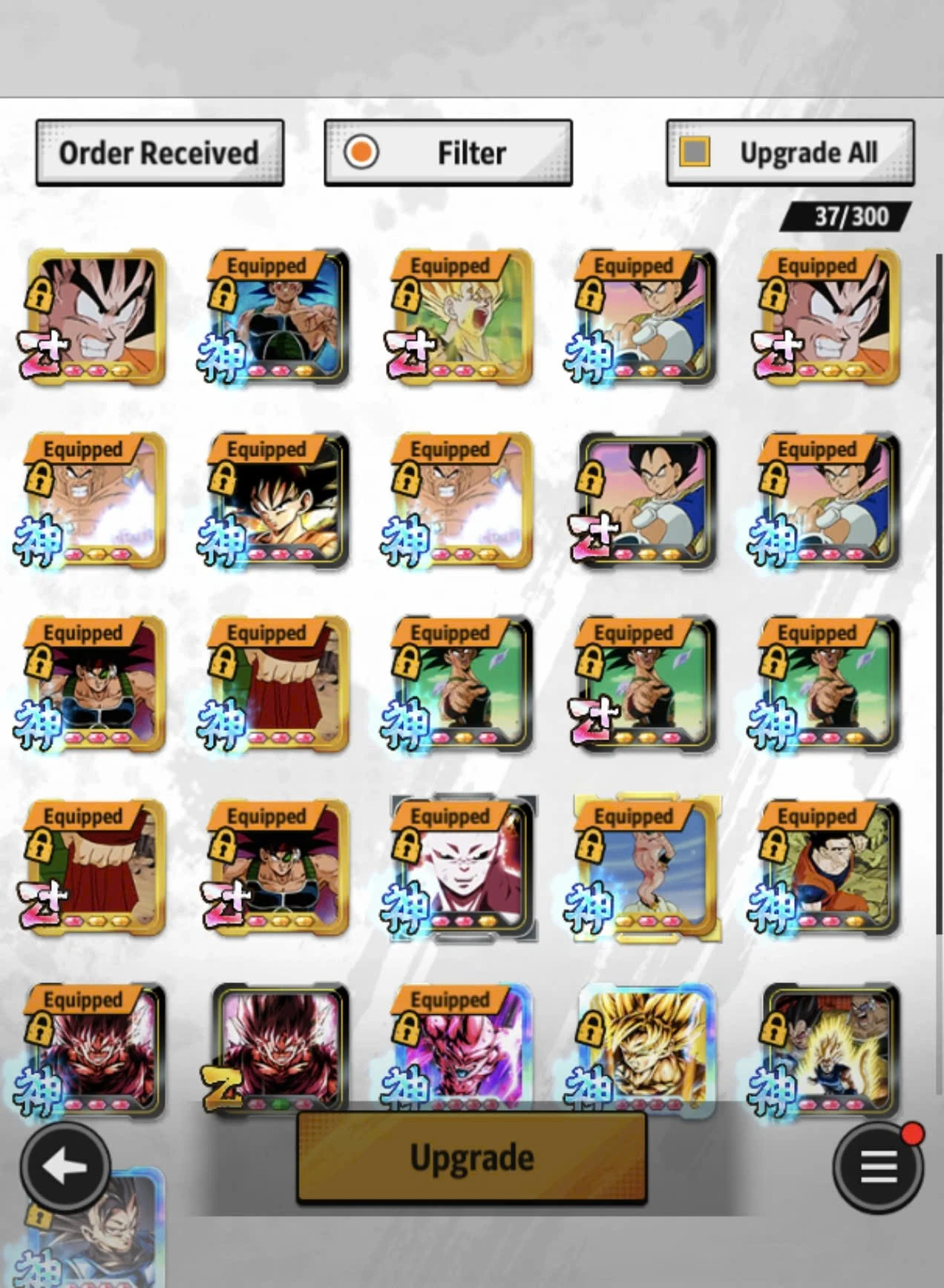
Task: Check the Upgrade All box
Action: (695, 152)
